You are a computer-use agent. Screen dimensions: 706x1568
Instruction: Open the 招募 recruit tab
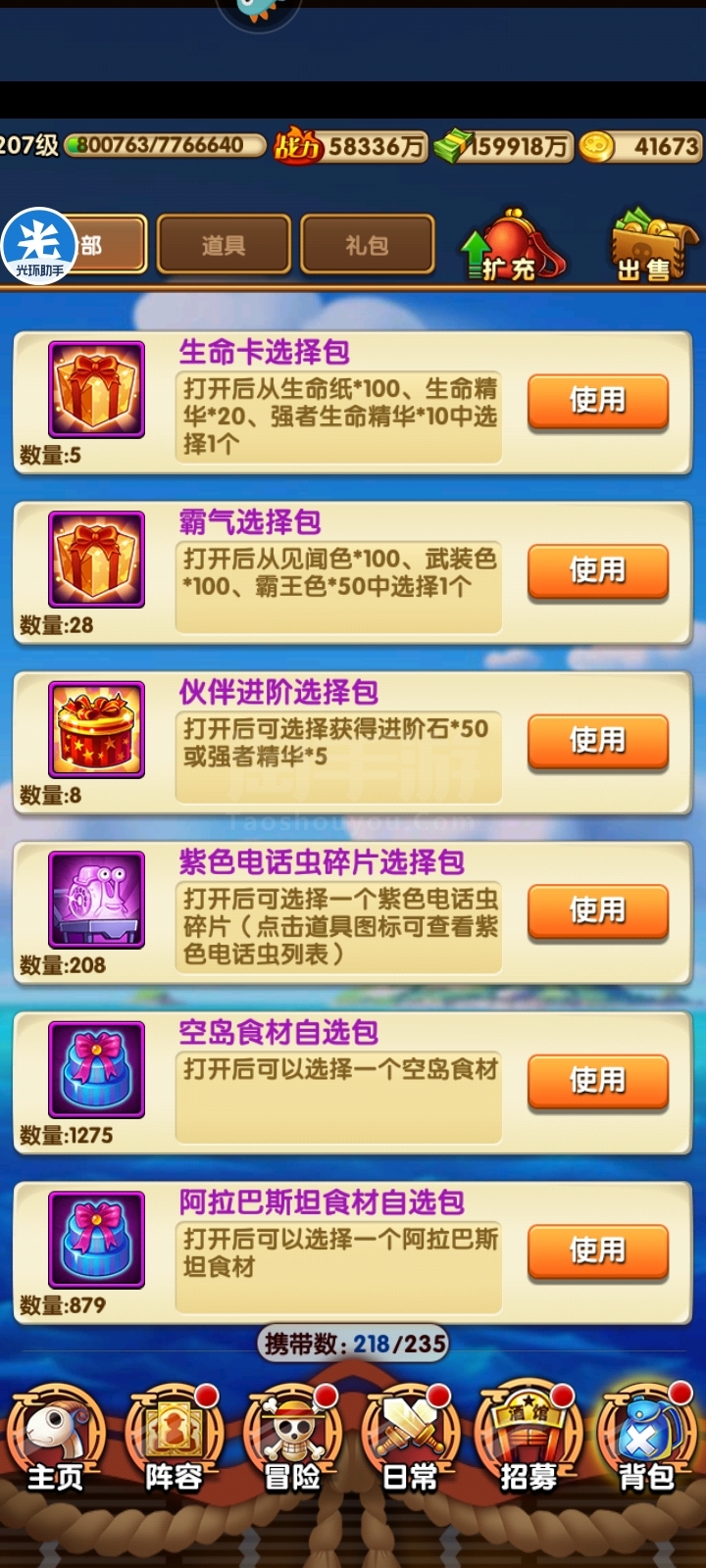[529, 1438]
